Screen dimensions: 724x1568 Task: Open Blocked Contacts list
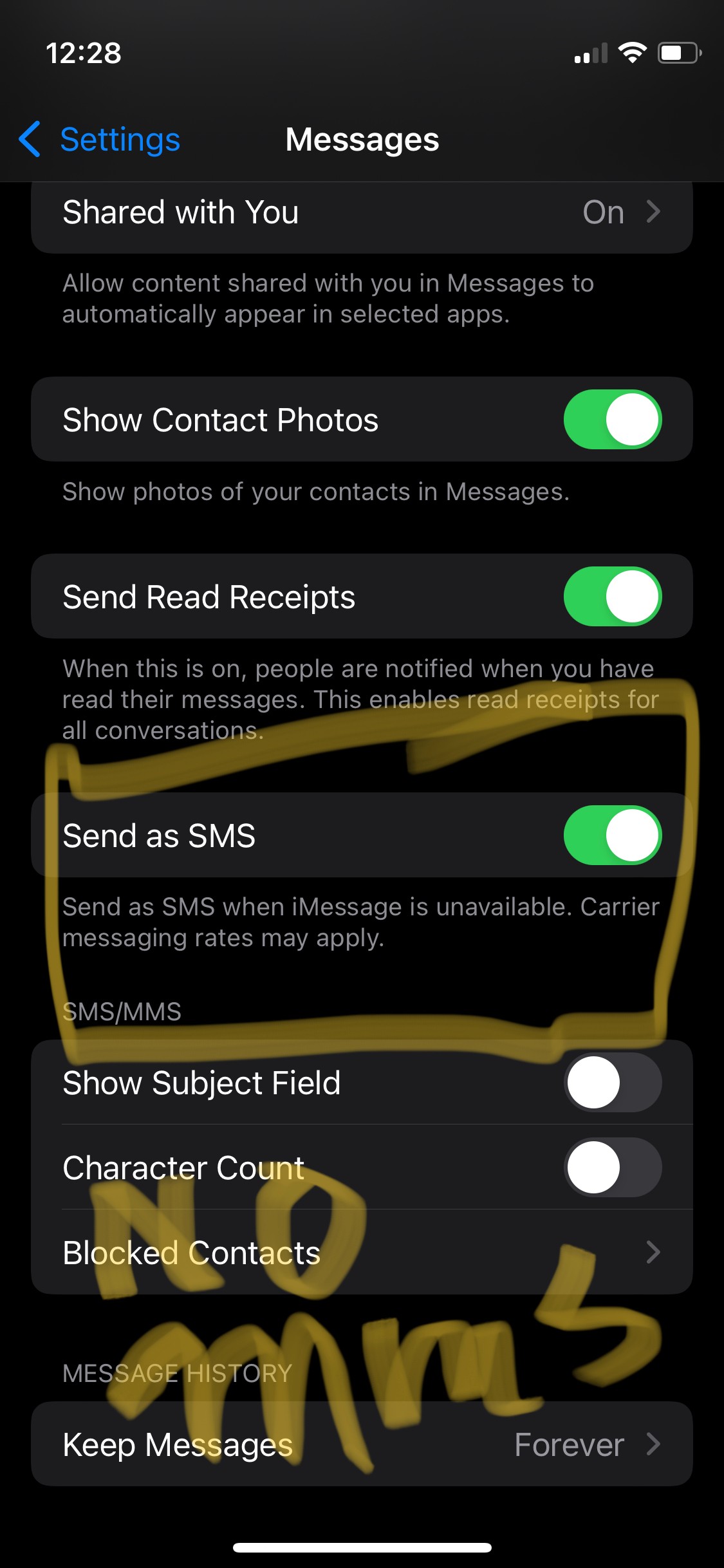coord(362,1253)
